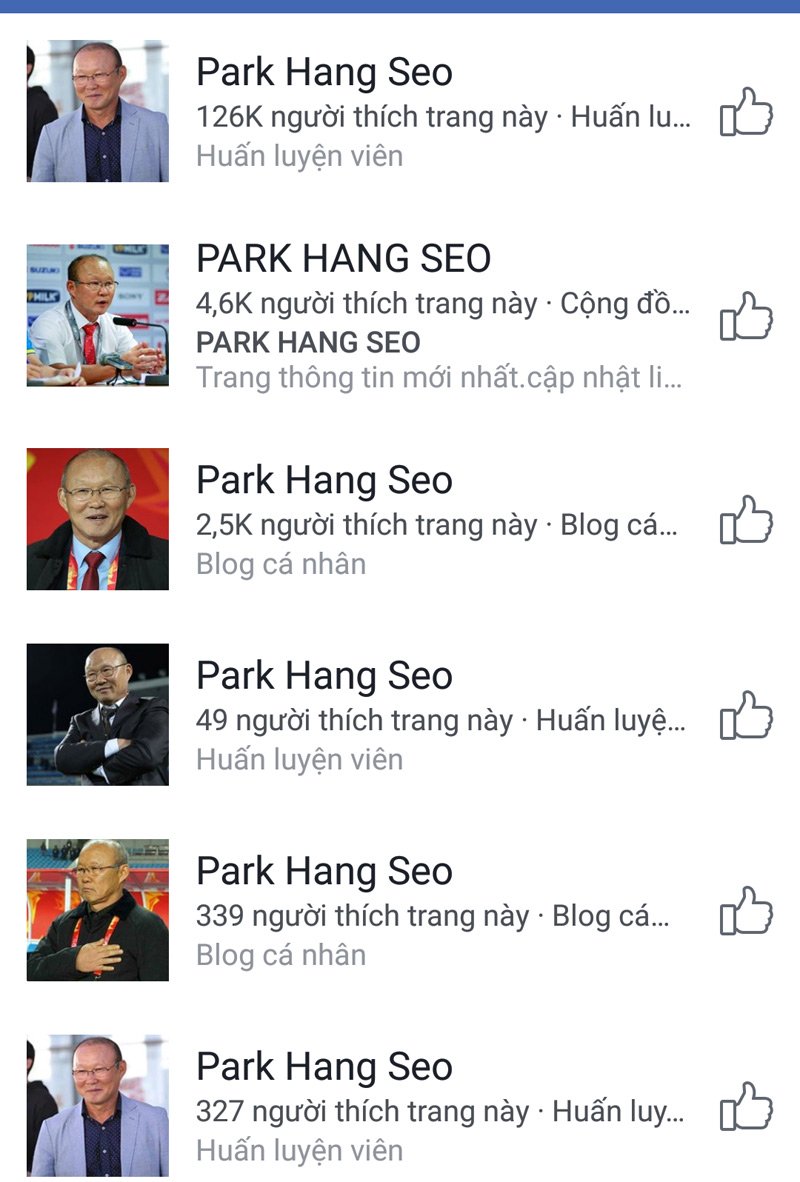
Task: Open the uppercase PARK HANG SEO community page
Action: (x=343, y=259)
